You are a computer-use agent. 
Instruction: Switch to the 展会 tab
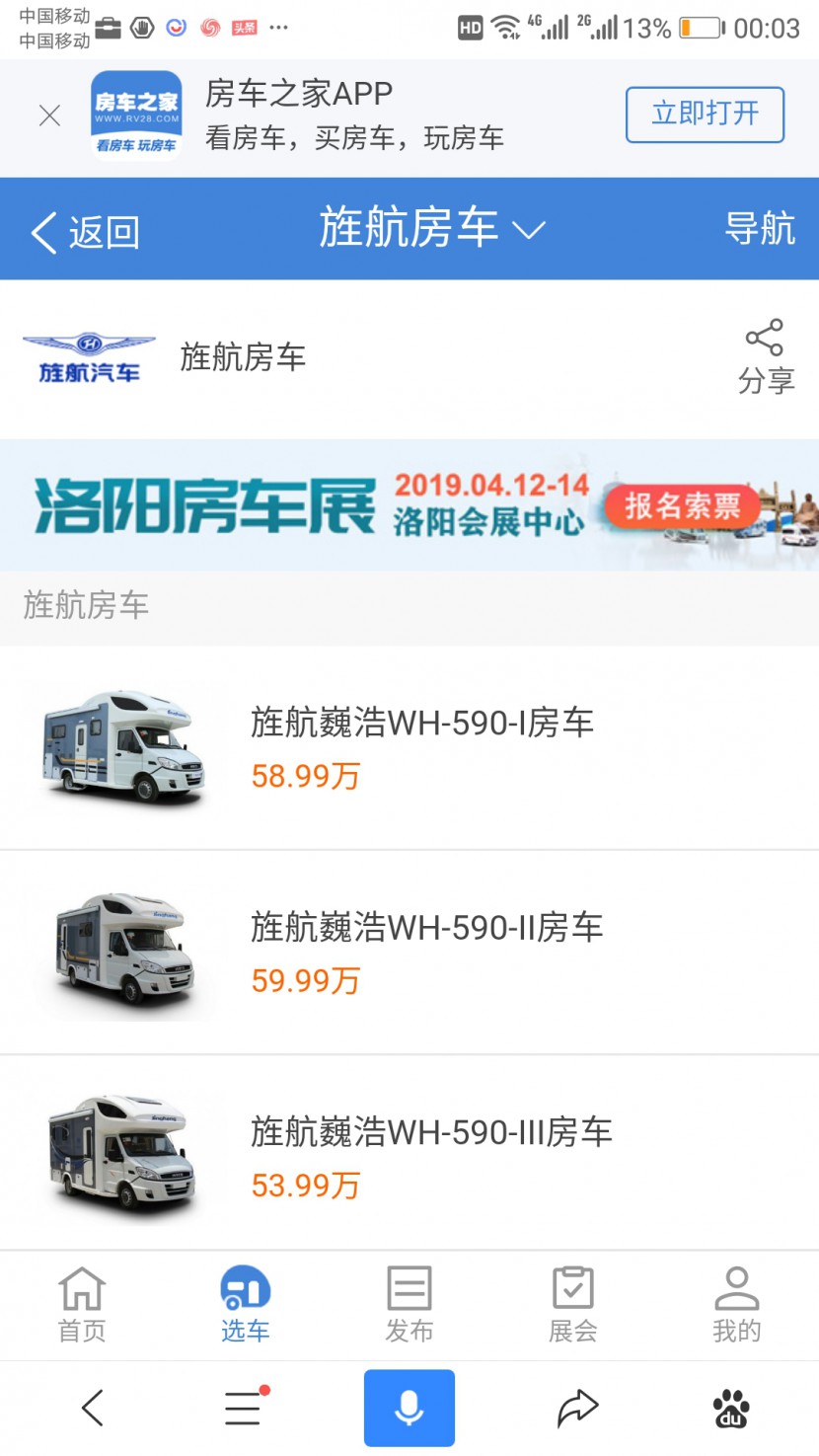click(x=573, y=1303)
